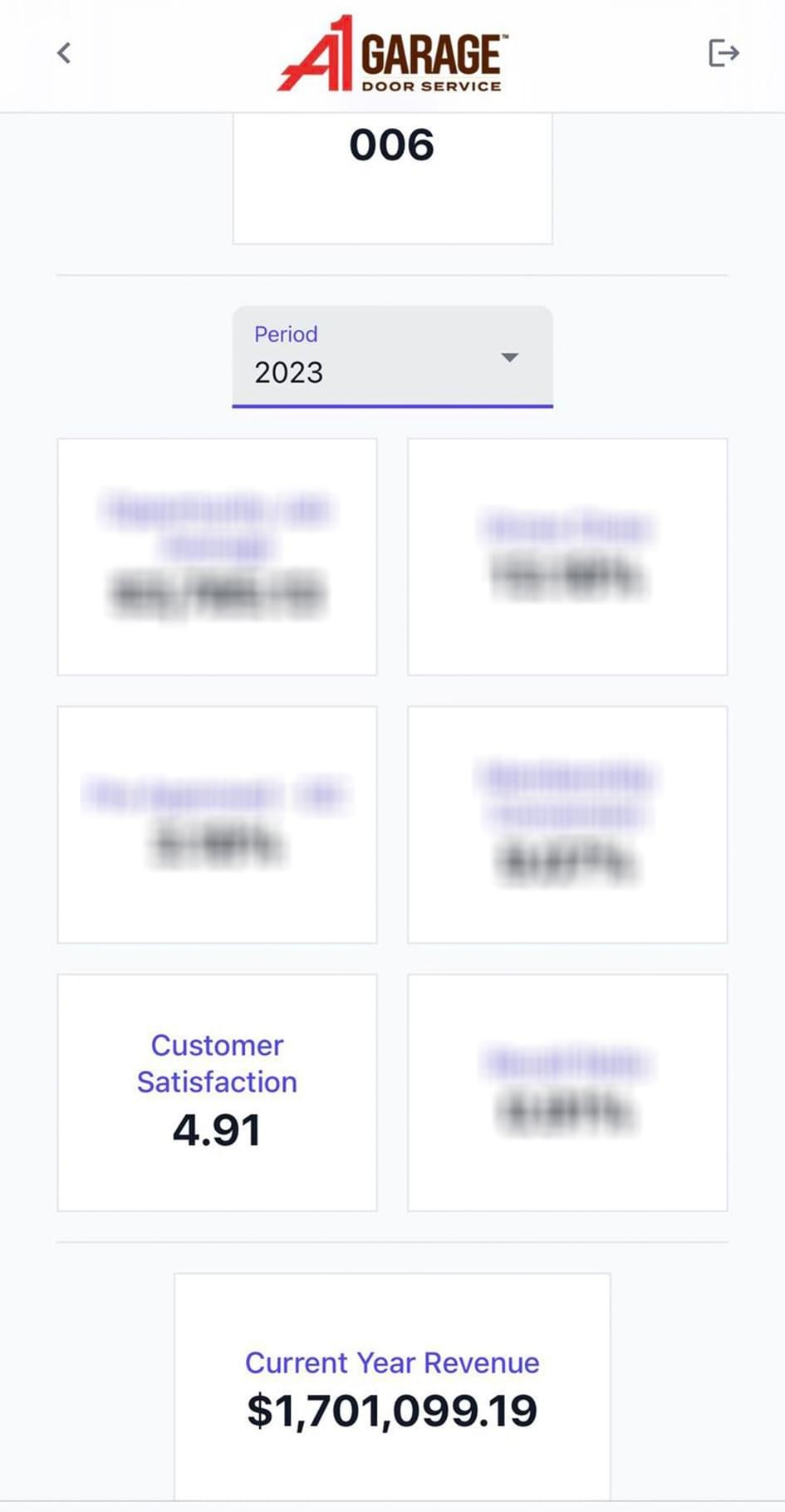The image size is (785, 1512).
Task: Tap the logout icon in the header
Action: tap(724, 53)
